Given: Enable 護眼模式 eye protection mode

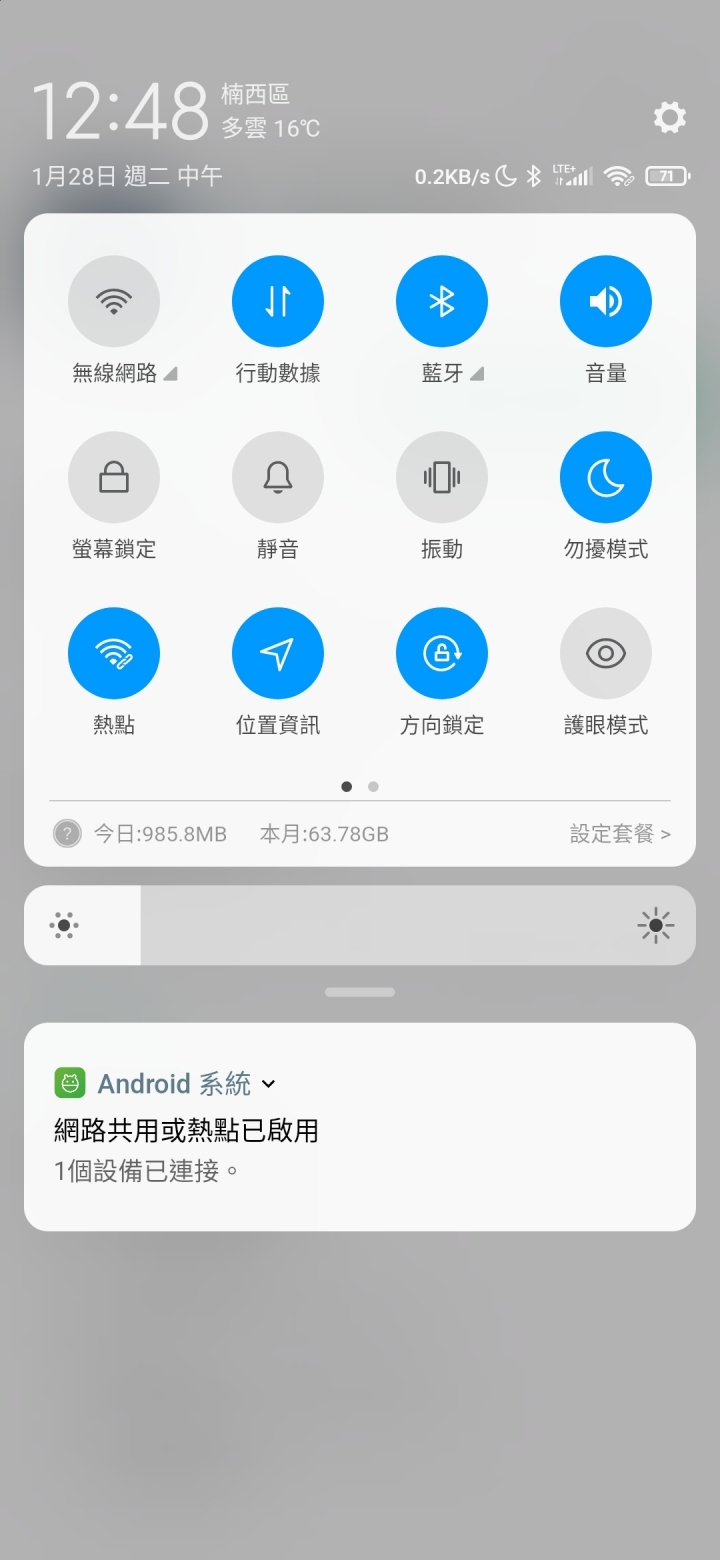Looking at the screenshot, I should [606, 653].
